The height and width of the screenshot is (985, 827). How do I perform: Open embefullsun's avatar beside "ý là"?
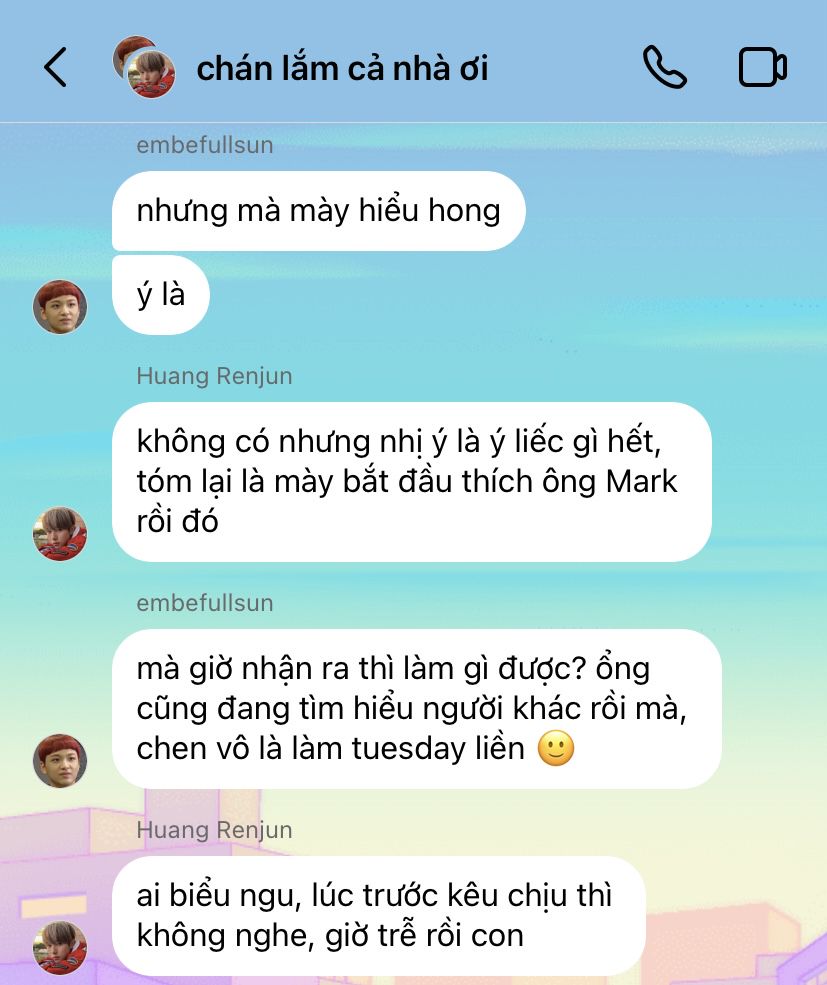point(60,307)
